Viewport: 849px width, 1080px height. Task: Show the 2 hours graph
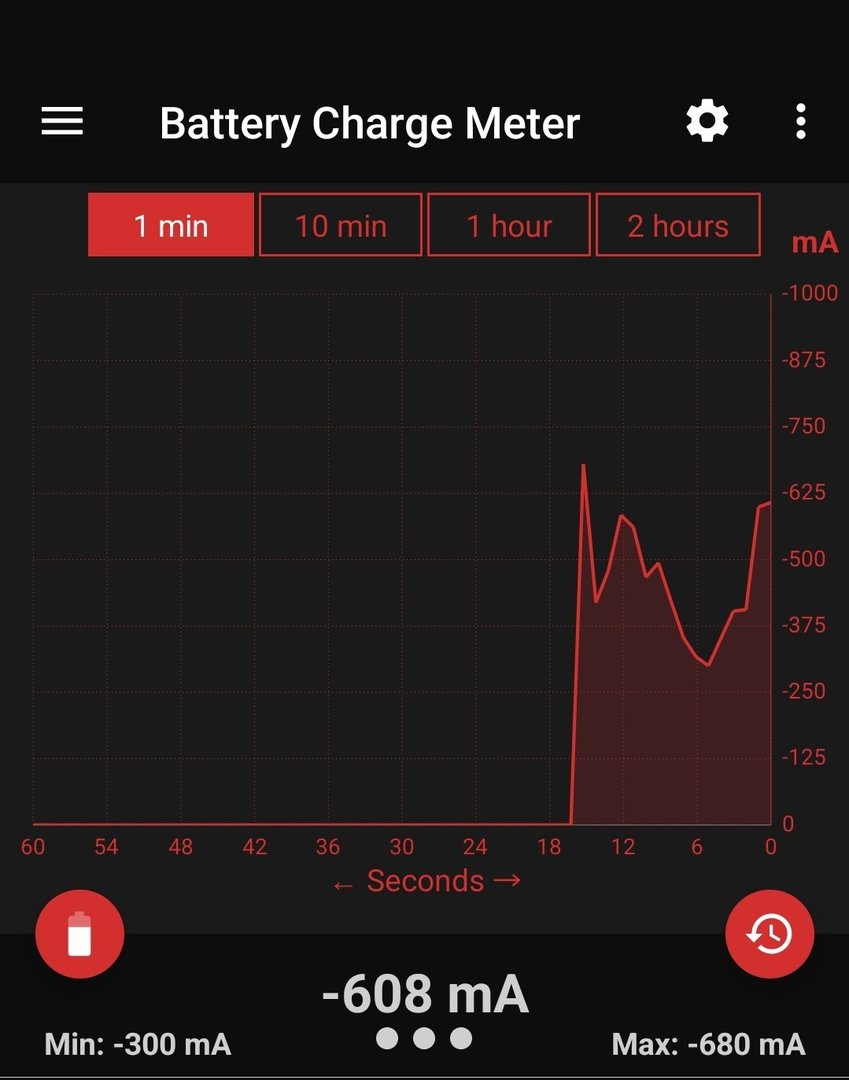click(x=678, y=225)
